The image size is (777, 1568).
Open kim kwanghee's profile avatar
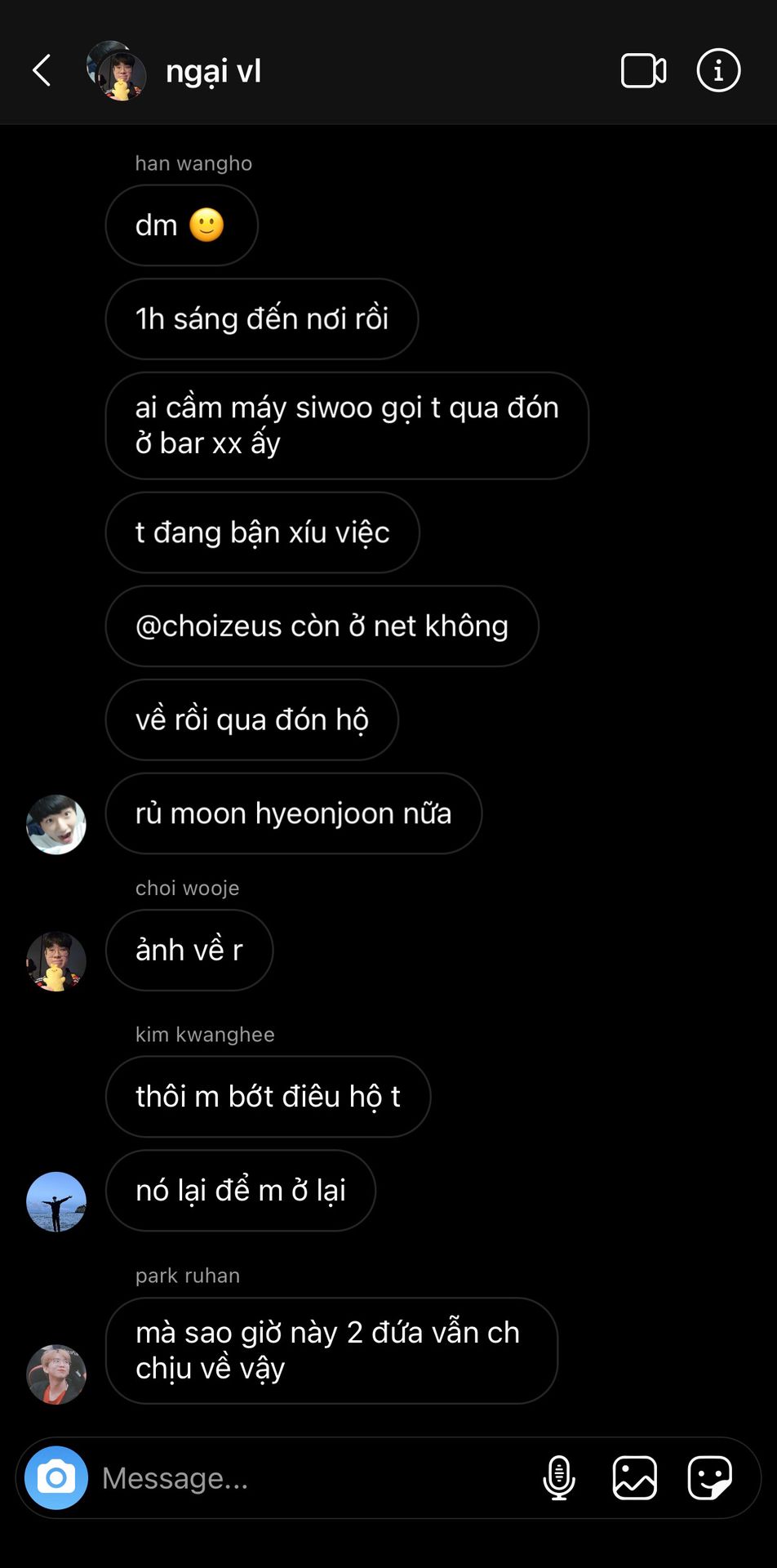point(56,1202)
